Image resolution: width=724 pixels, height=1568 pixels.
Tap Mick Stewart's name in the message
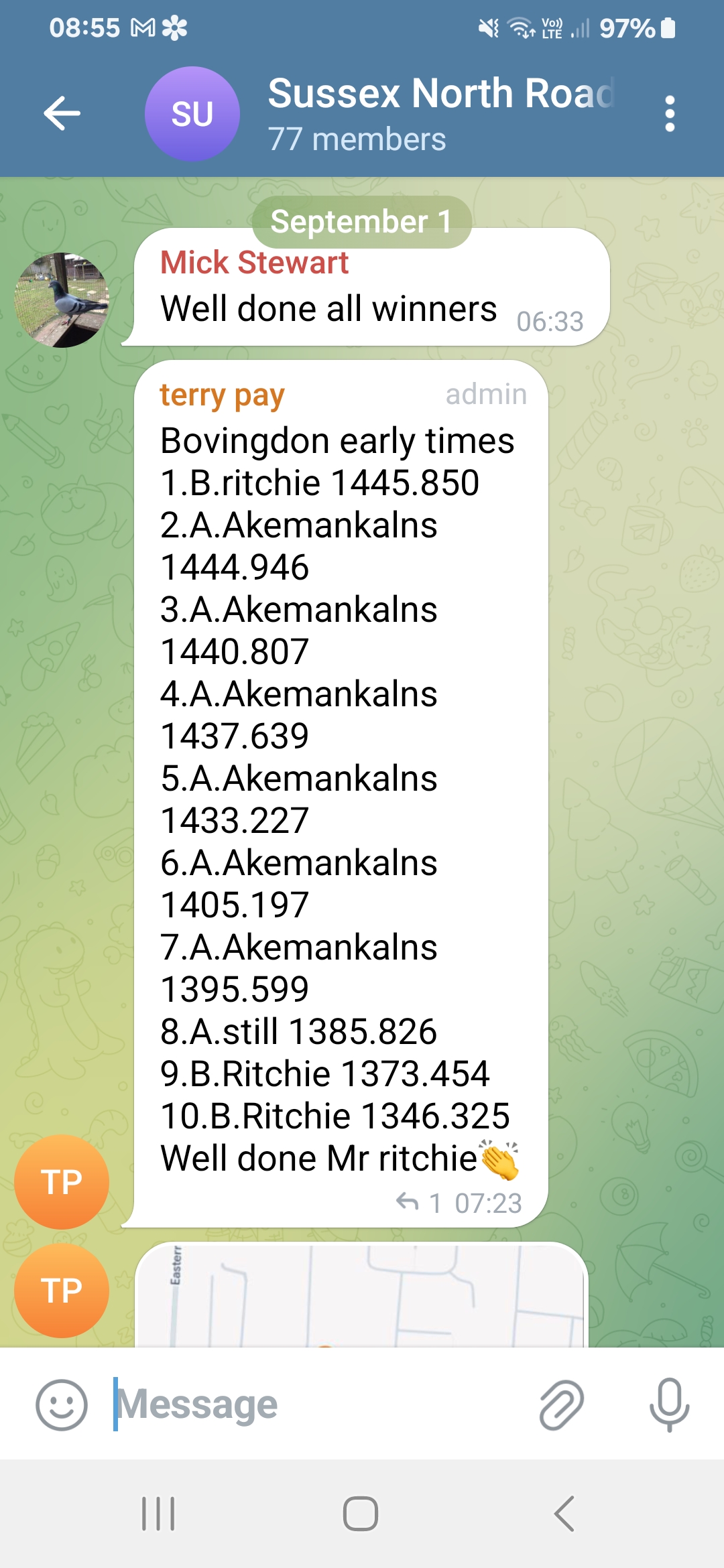[254, 262]
